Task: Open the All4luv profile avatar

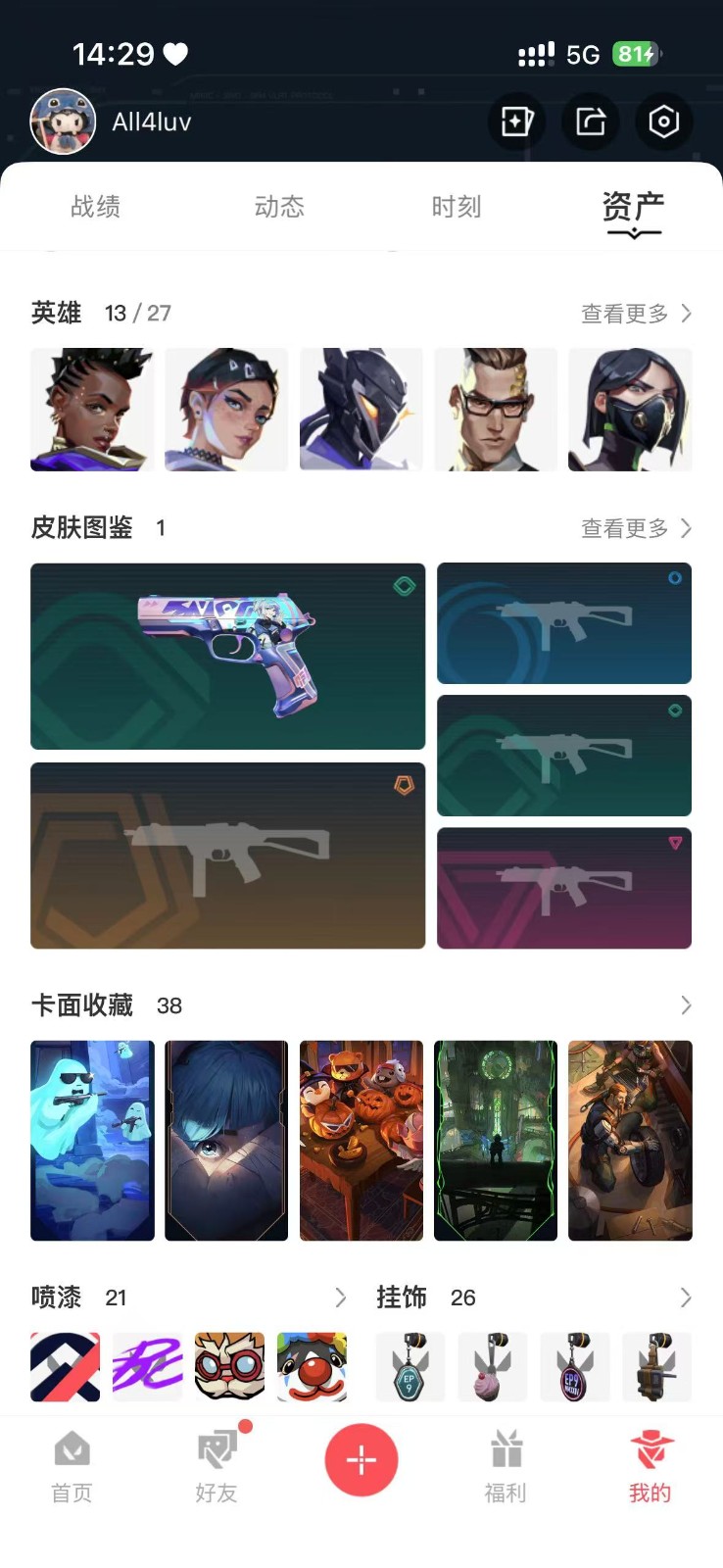Action: point(63,122)
